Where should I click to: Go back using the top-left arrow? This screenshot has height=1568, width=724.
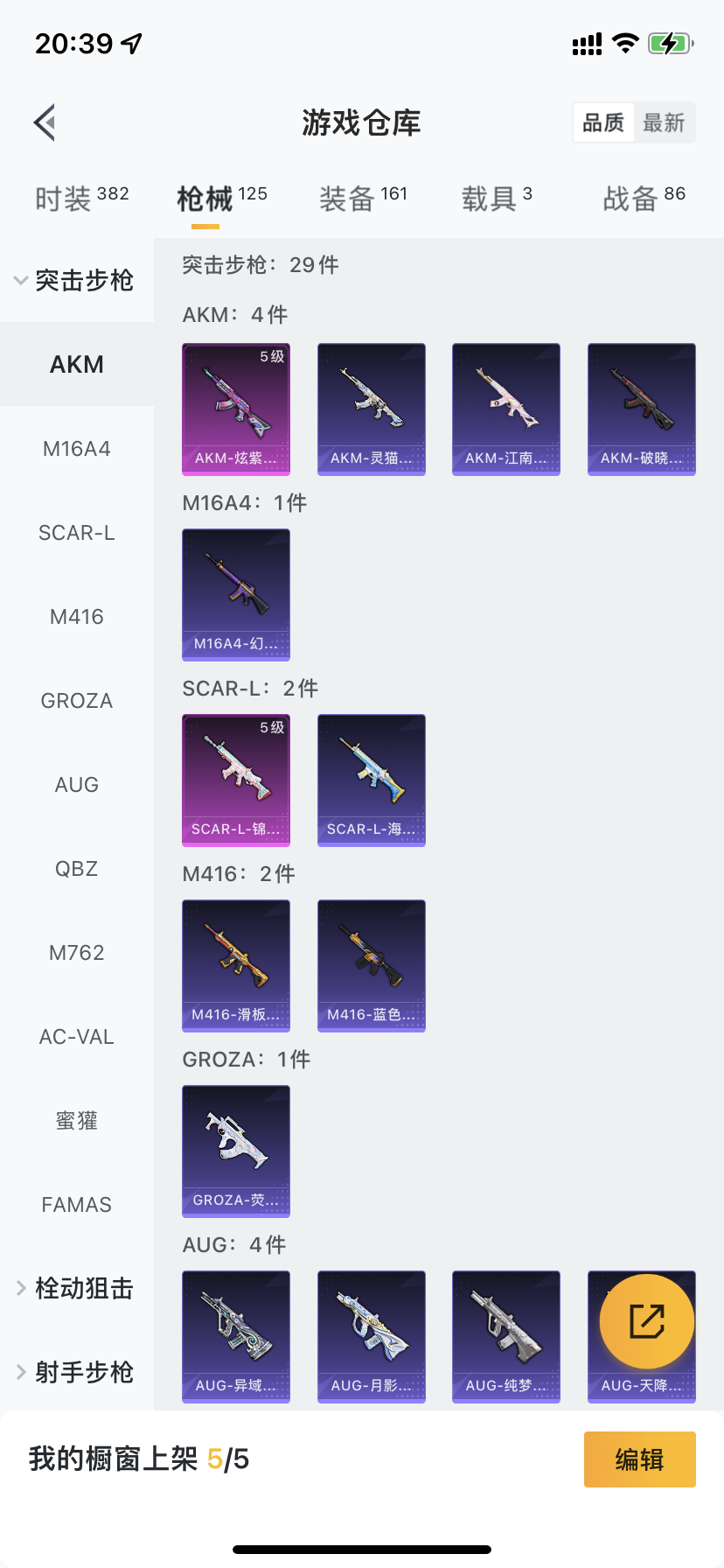pos(45,122)
